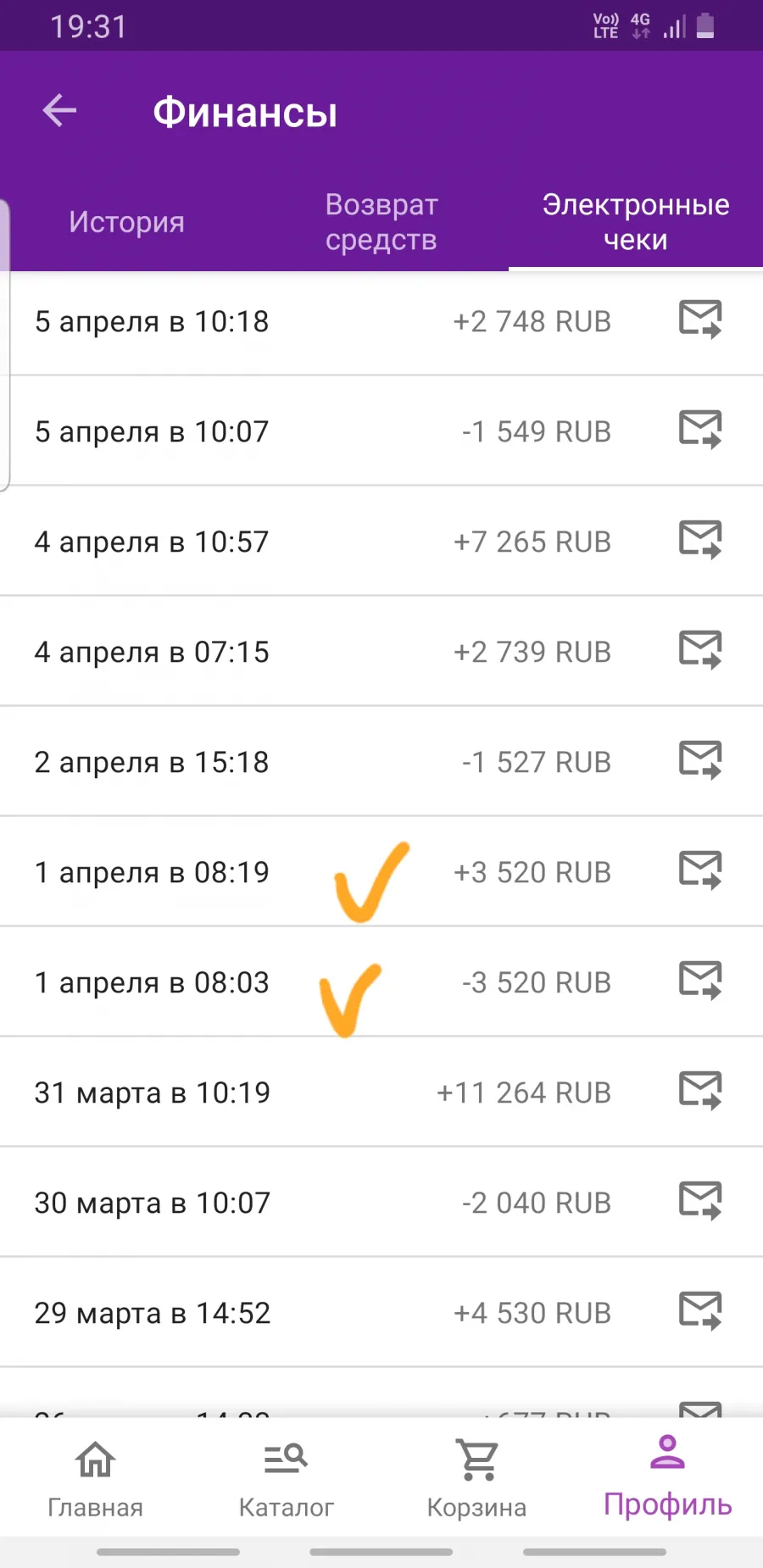
Task: Email the receipt for 30 марта в 10:07
Action: (700, 1201)
